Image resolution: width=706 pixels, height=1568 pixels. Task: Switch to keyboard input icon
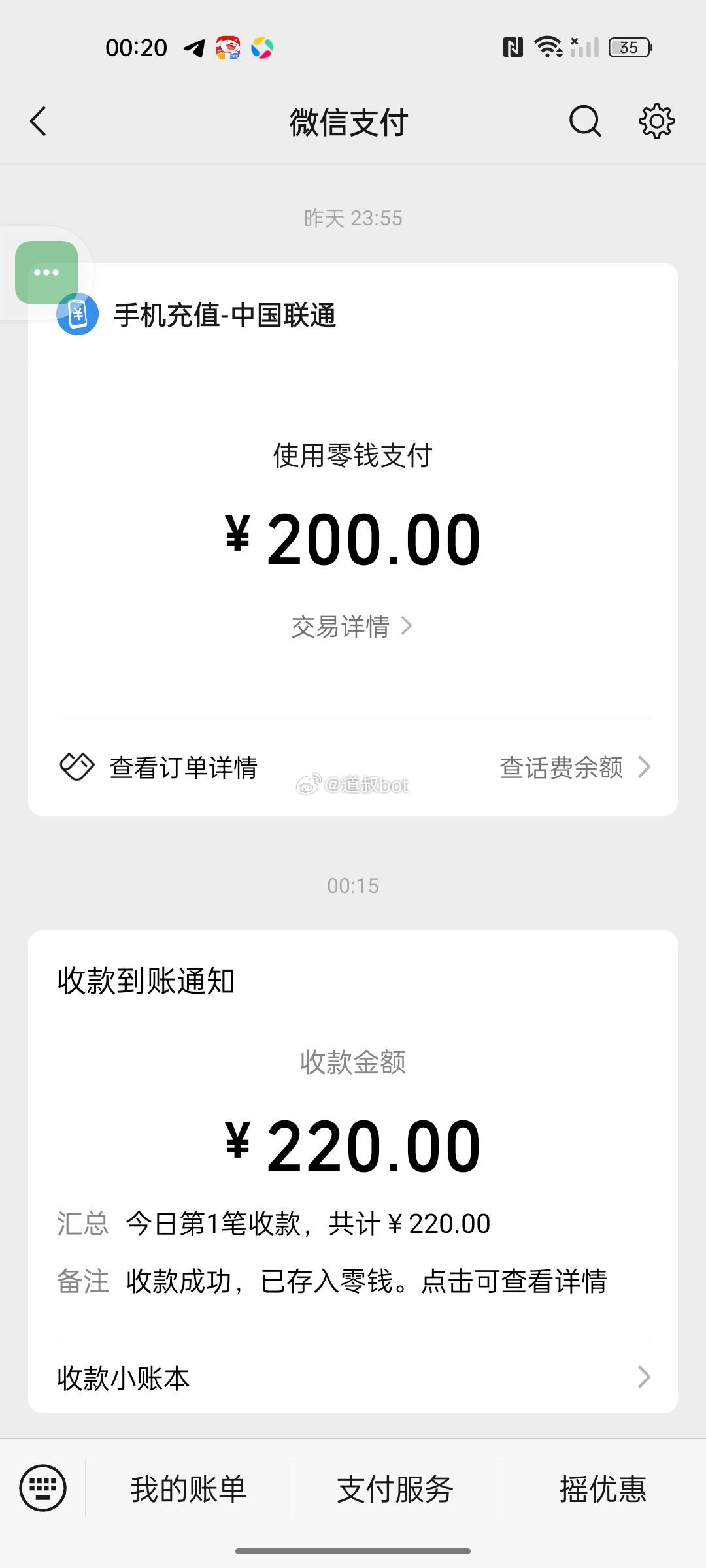pos(43,1489)
